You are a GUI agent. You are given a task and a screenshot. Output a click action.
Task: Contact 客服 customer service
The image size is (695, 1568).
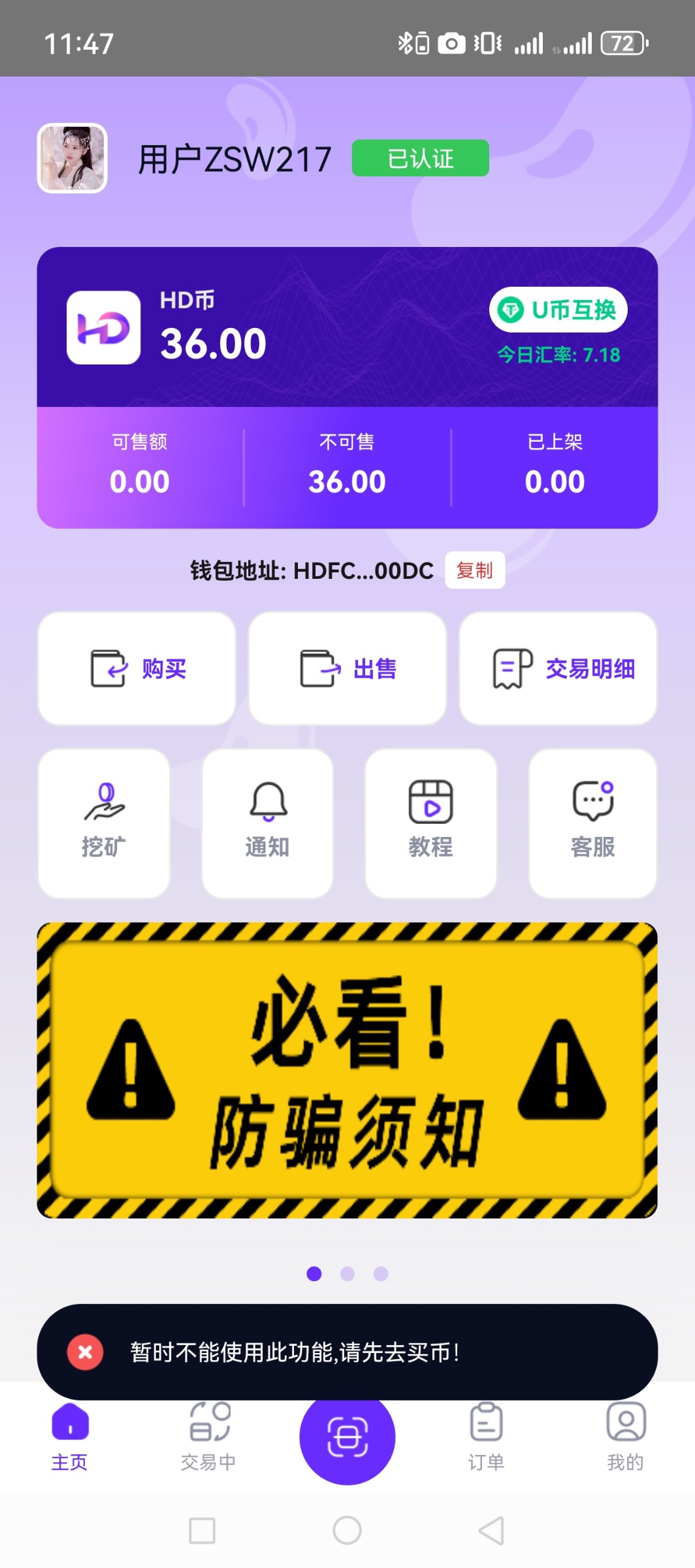pos(592,823)
